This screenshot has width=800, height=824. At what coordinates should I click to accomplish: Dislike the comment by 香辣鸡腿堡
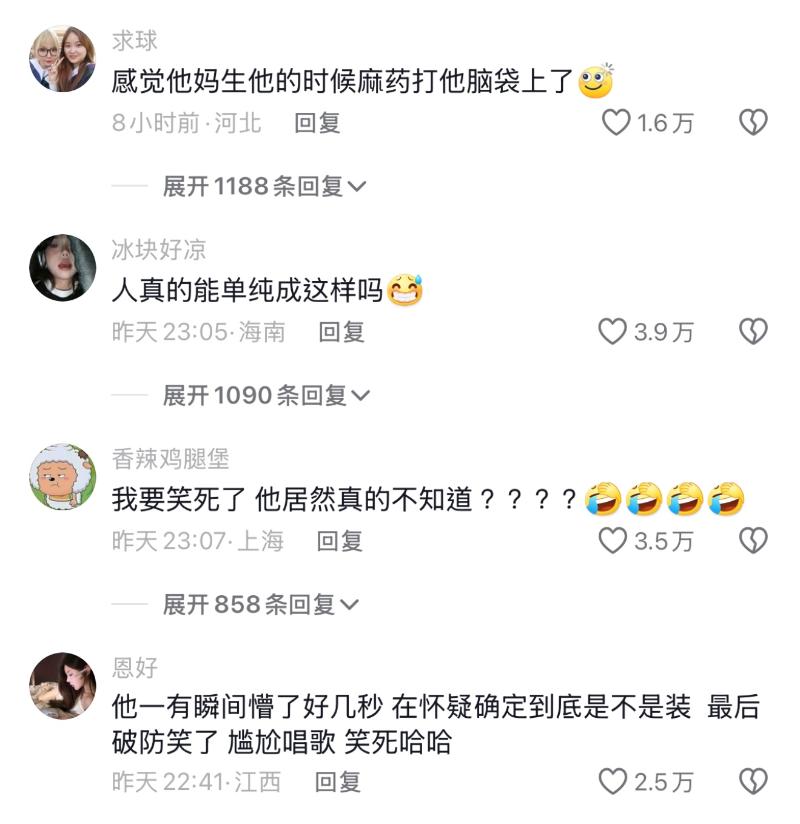coord(752,541)
